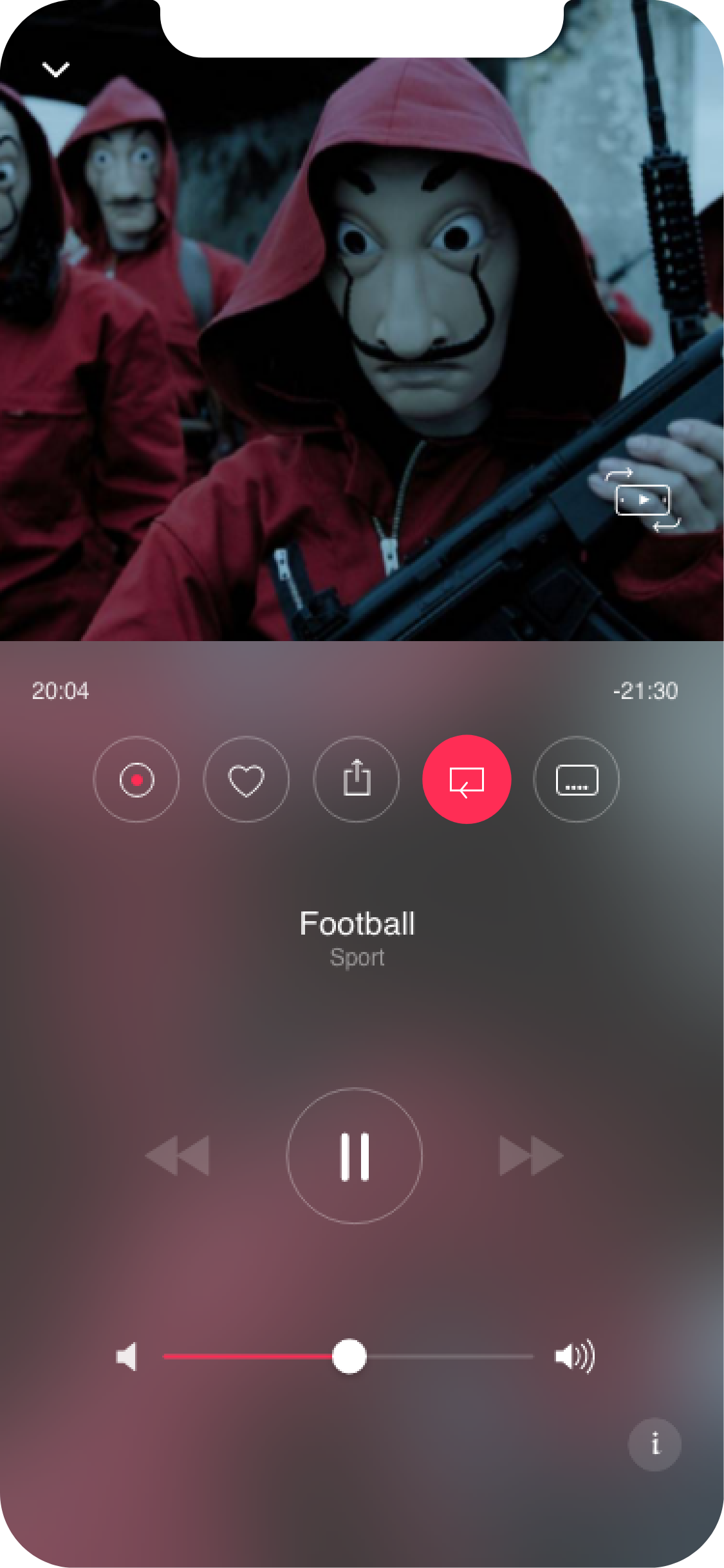Fast forward the video
Viewport: 724px width, 1568px height.
coord(531,1156)
